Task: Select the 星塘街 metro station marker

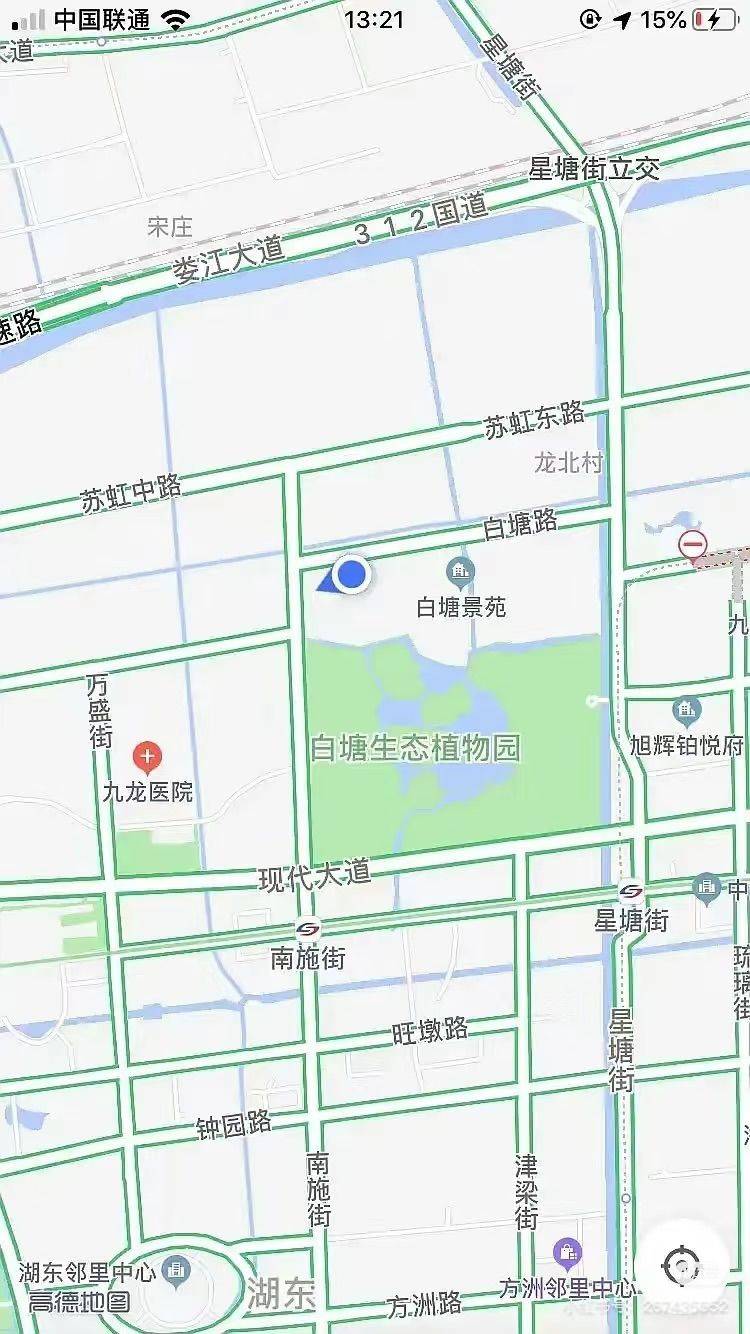Action: pos(631,890)
